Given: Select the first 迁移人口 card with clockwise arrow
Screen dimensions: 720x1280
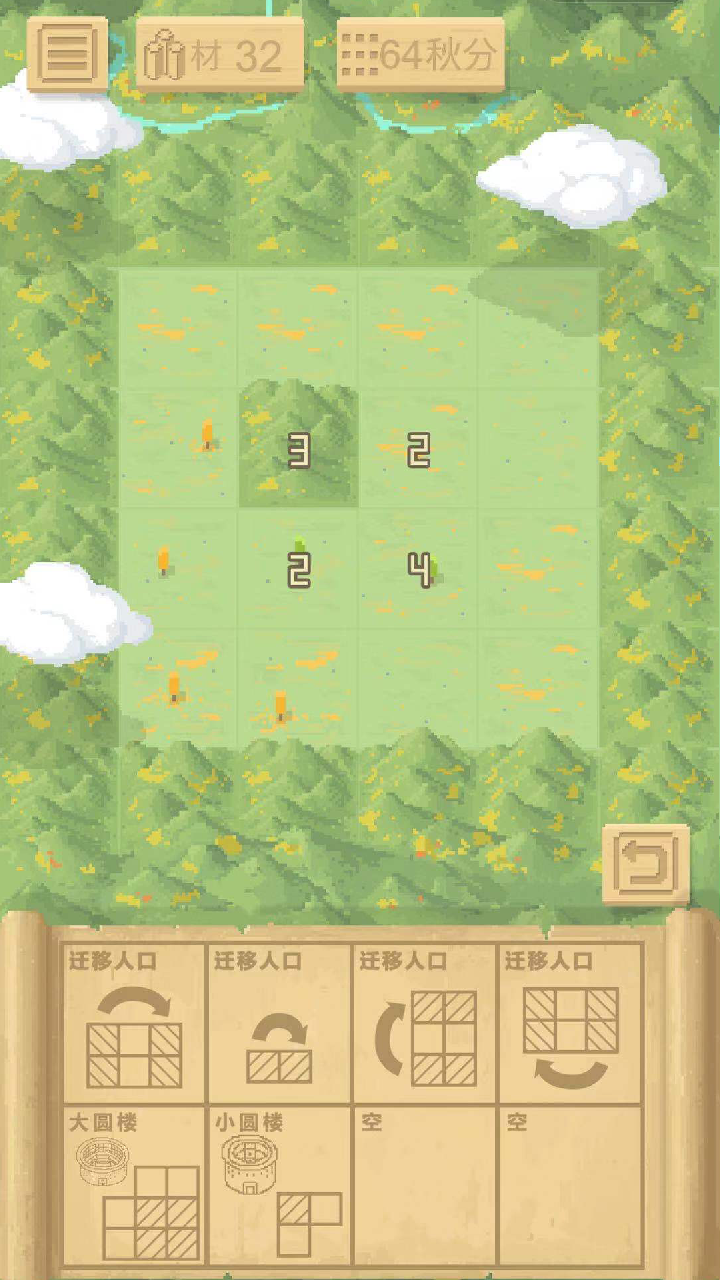Looking at the screenshot, I should [134, 1024].
